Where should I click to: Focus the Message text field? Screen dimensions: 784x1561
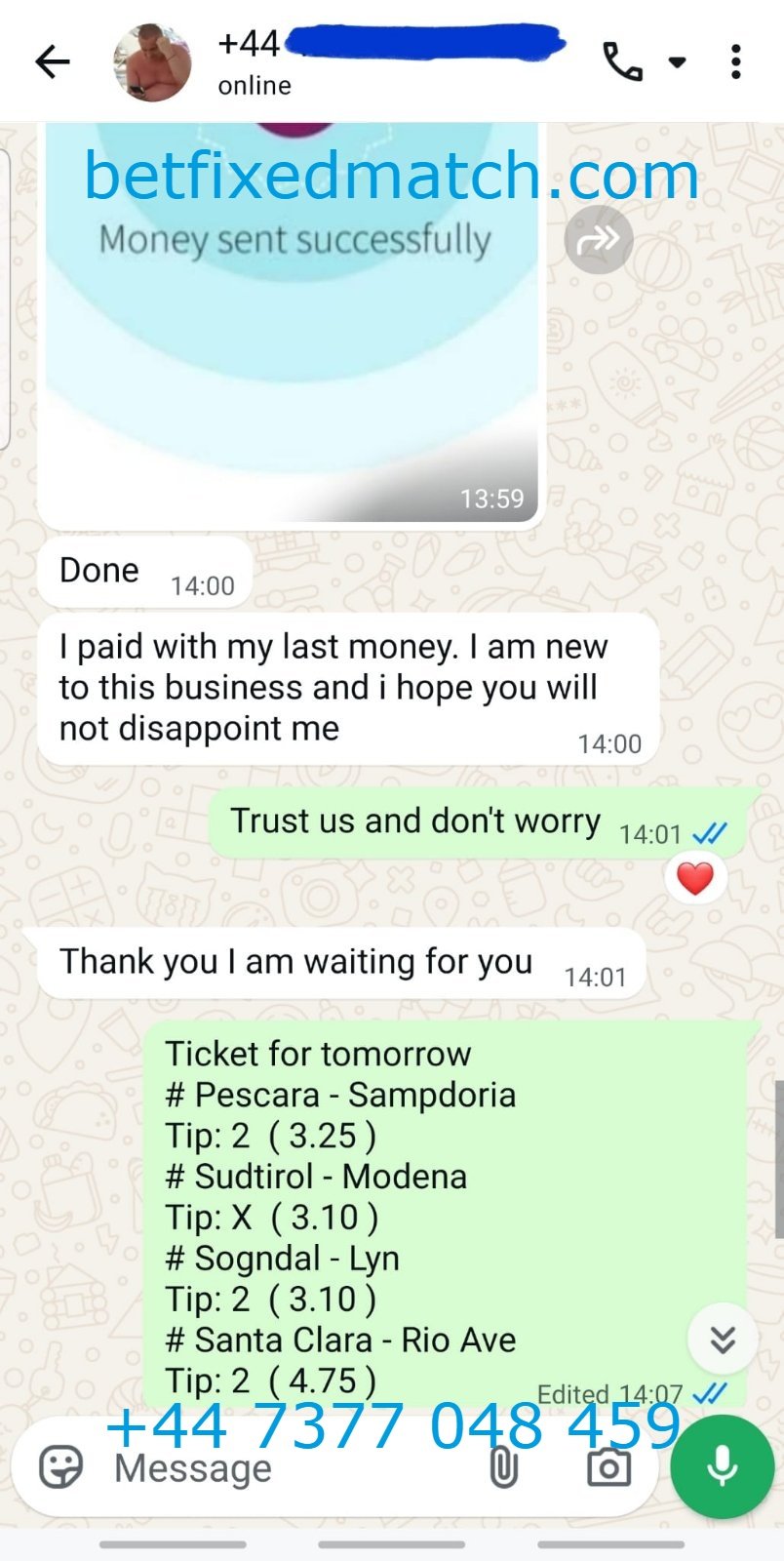pyautogui.click(x=293, y=1468)
